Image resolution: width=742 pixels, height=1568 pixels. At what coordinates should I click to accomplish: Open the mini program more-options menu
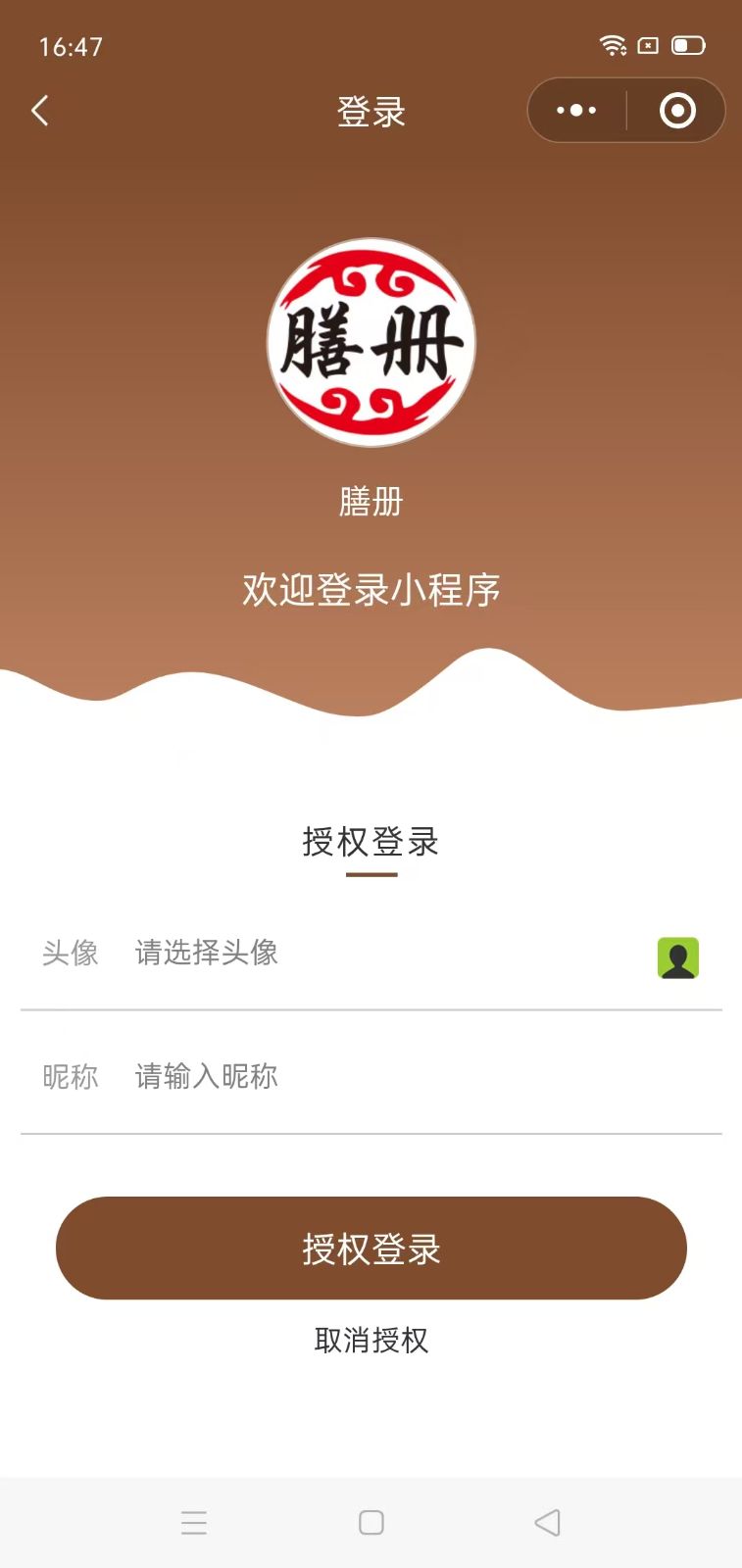click(576, 111)
